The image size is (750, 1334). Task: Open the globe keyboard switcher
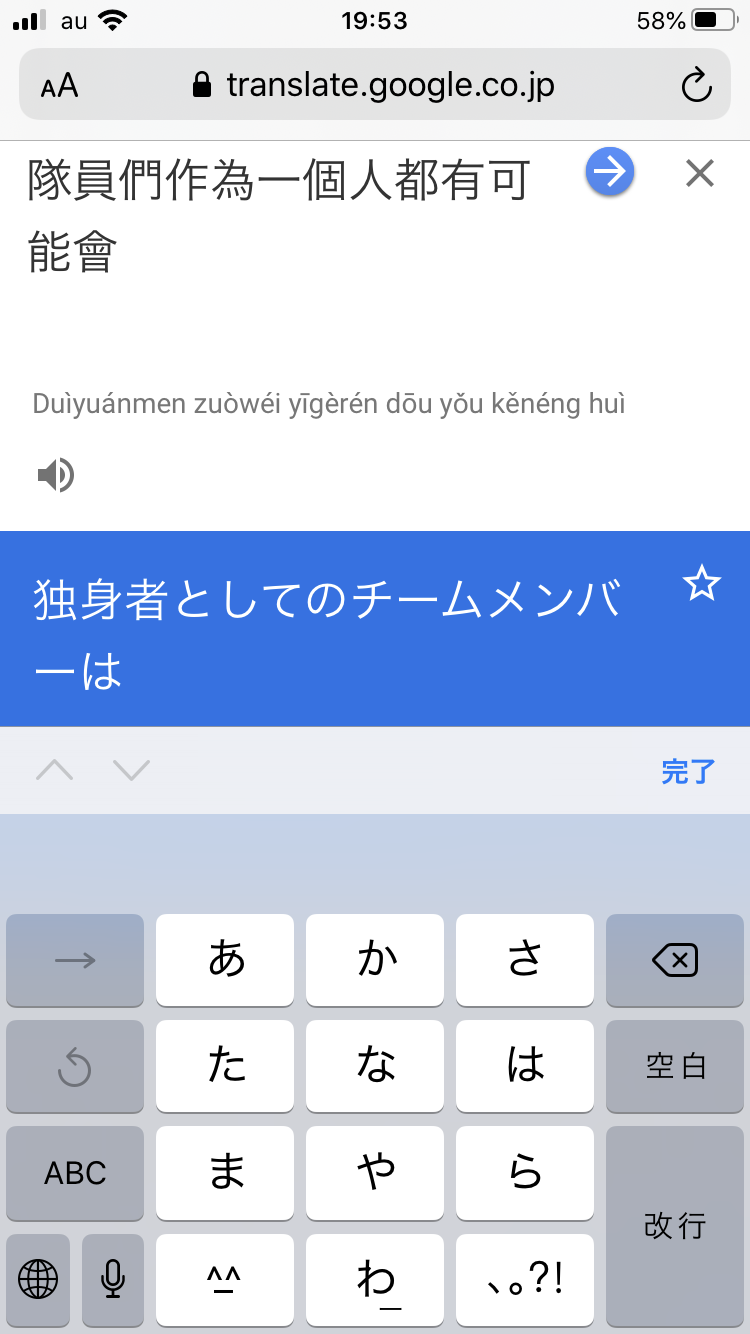click(x=38, y=1277)
